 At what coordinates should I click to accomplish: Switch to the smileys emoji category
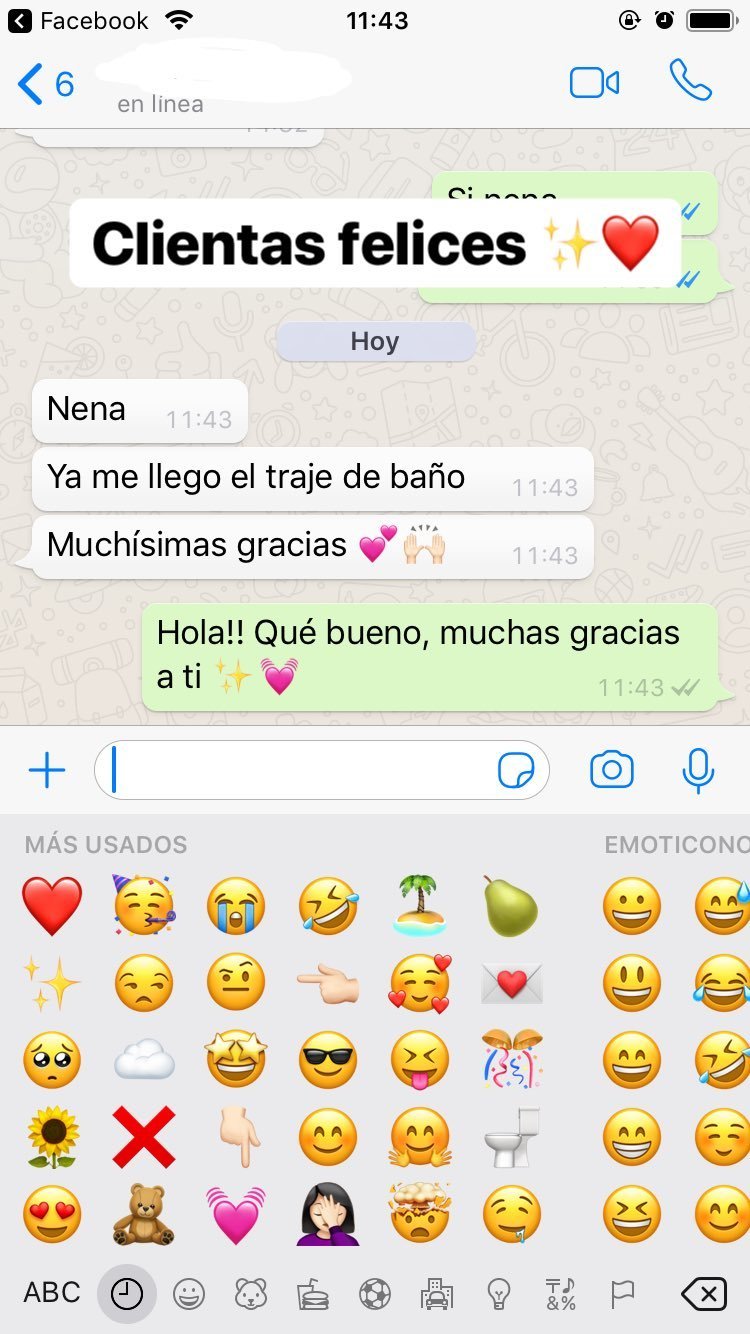click(x=188, y=1295)
